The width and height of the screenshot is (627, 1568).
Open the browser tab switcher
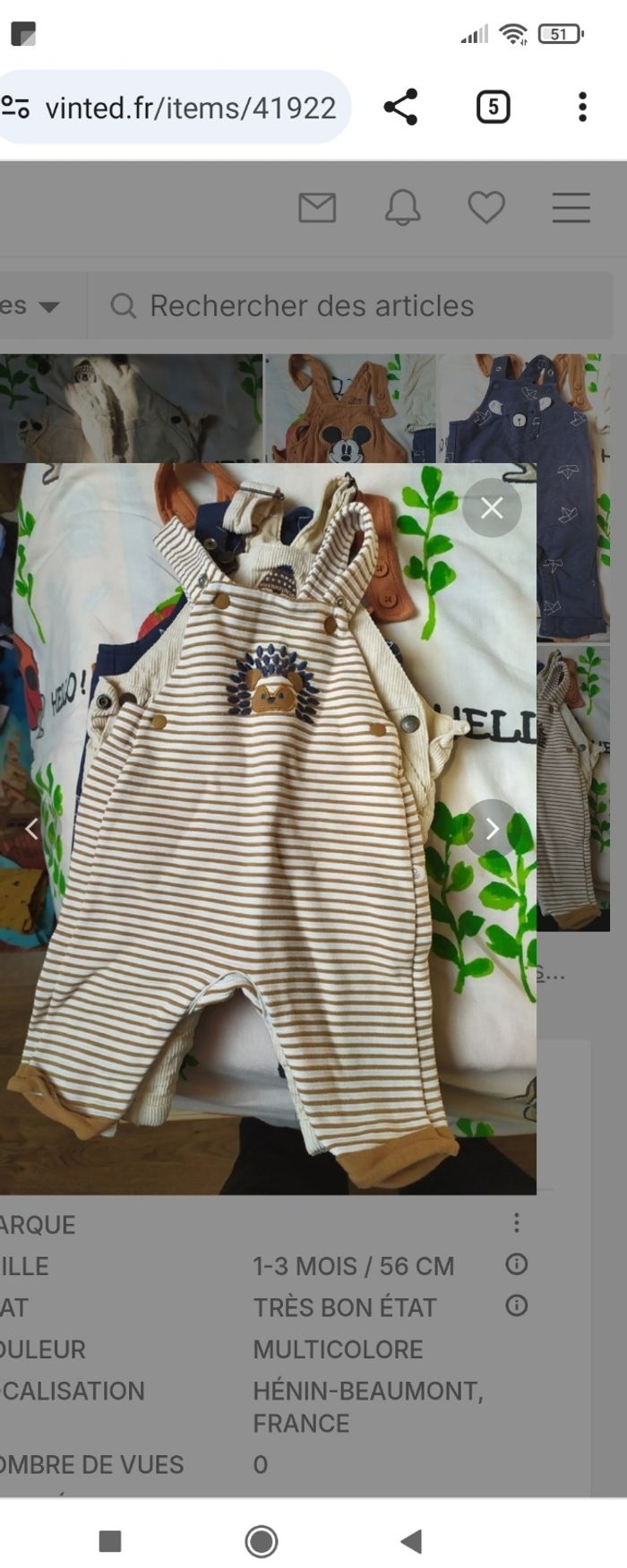tap(493, 108)
